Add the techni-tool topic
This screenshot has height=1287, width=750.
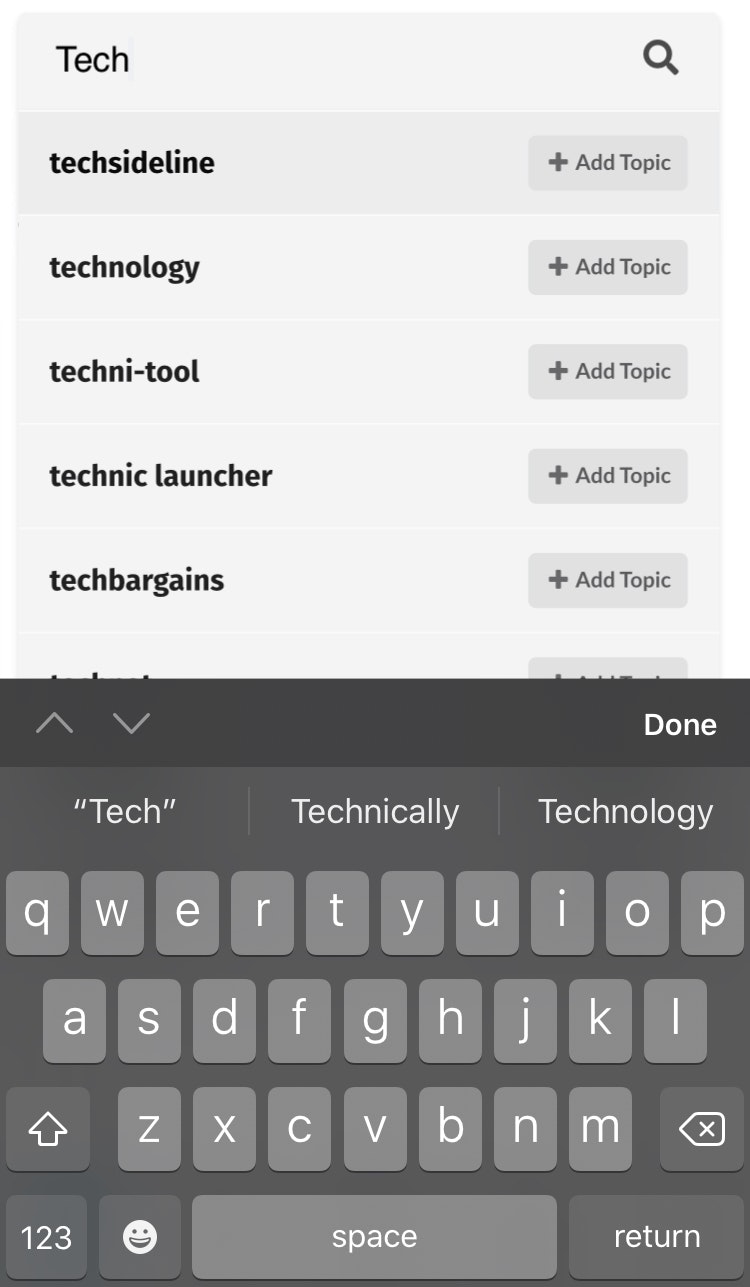click(608, 371)
